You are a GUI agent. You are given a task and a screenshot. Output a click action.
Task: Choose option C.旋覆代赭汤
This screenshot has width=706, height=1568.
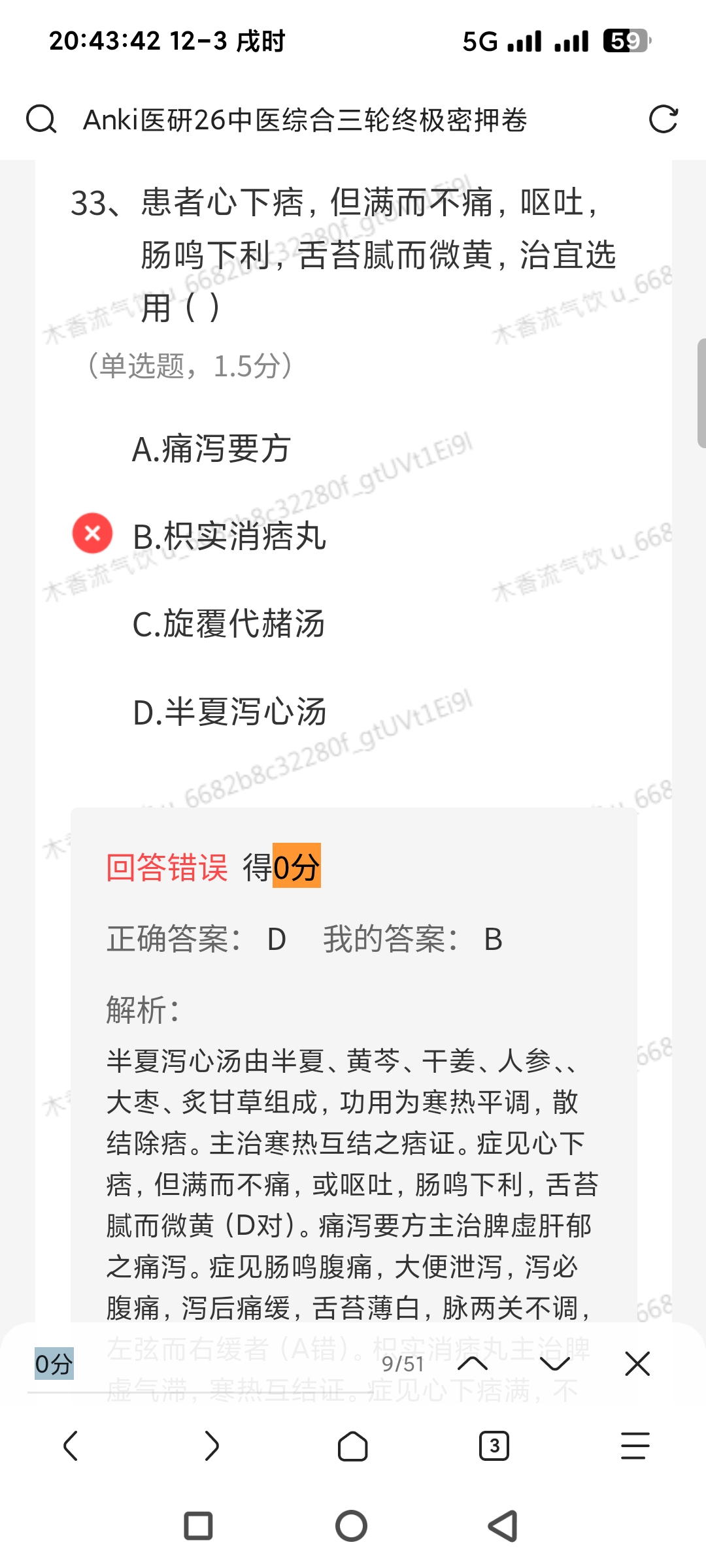(228, 624)
